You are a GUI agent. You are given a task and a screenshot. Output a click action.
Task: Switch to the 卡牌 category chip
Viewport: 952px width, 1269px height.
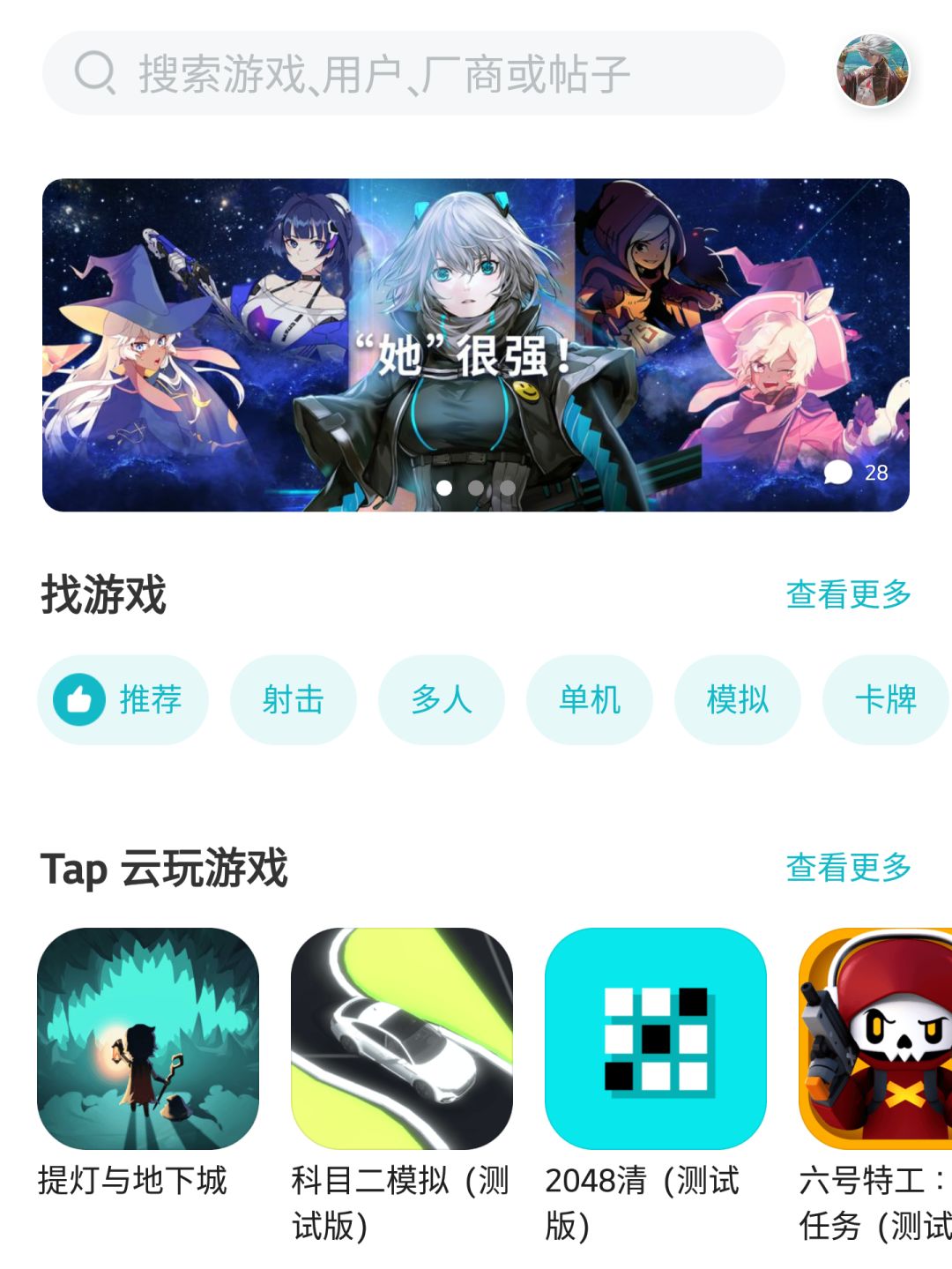[x=885, y=698]
